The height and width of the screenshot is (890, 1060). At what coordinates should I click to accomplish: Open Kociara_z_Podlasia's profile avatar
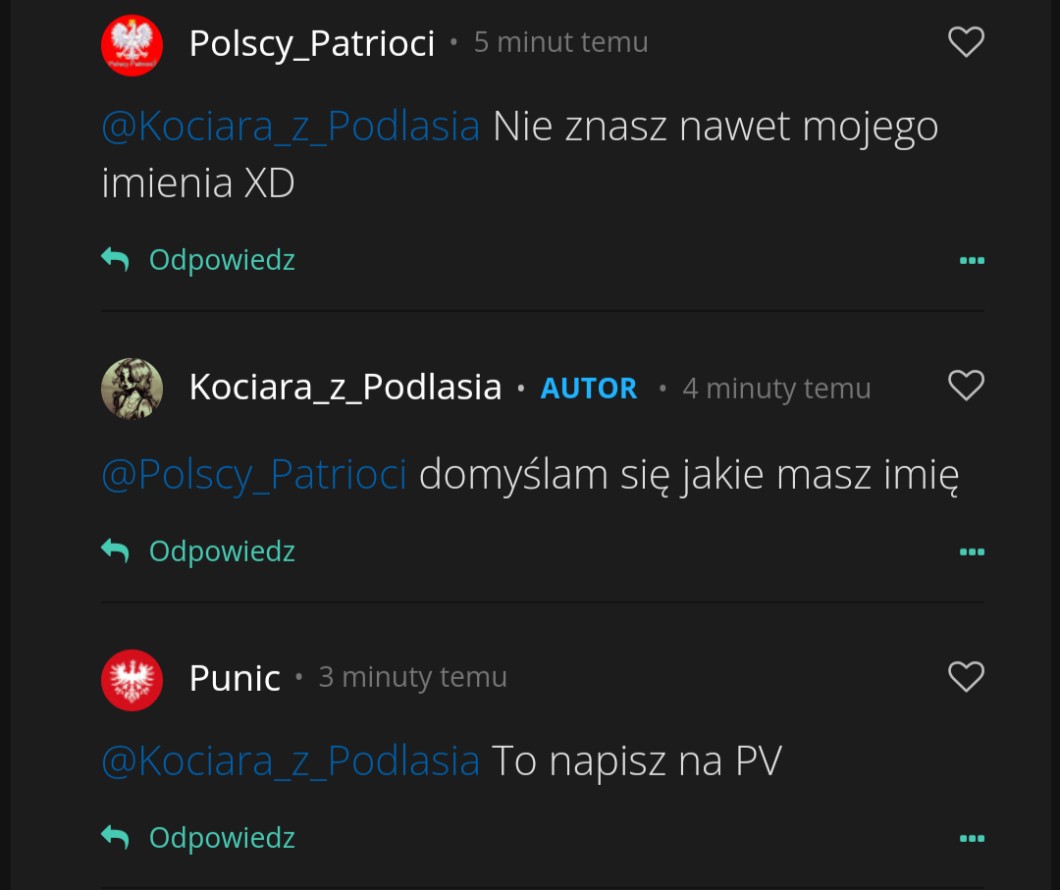[132, 388]
